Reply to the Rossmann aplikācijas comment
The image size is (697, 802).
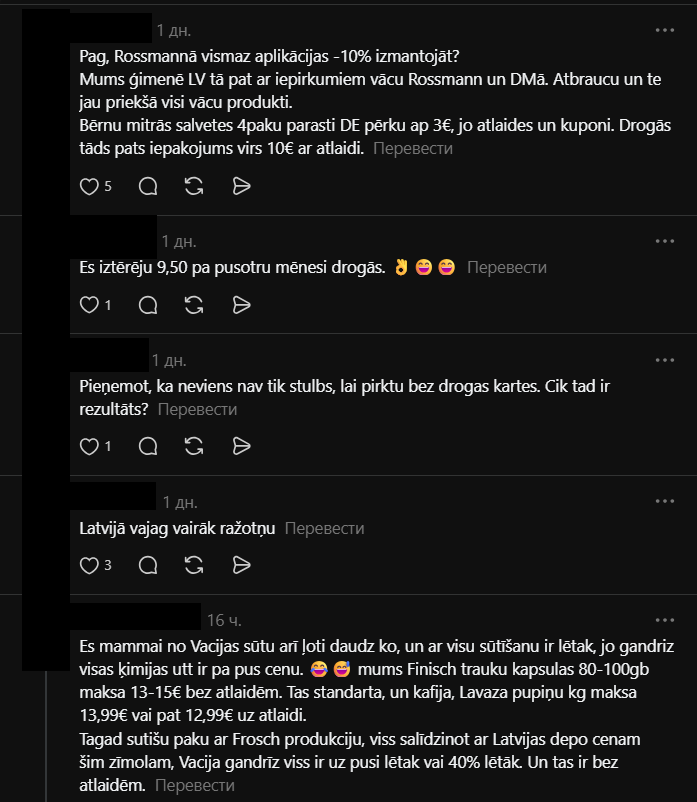(x=148, y=186)
